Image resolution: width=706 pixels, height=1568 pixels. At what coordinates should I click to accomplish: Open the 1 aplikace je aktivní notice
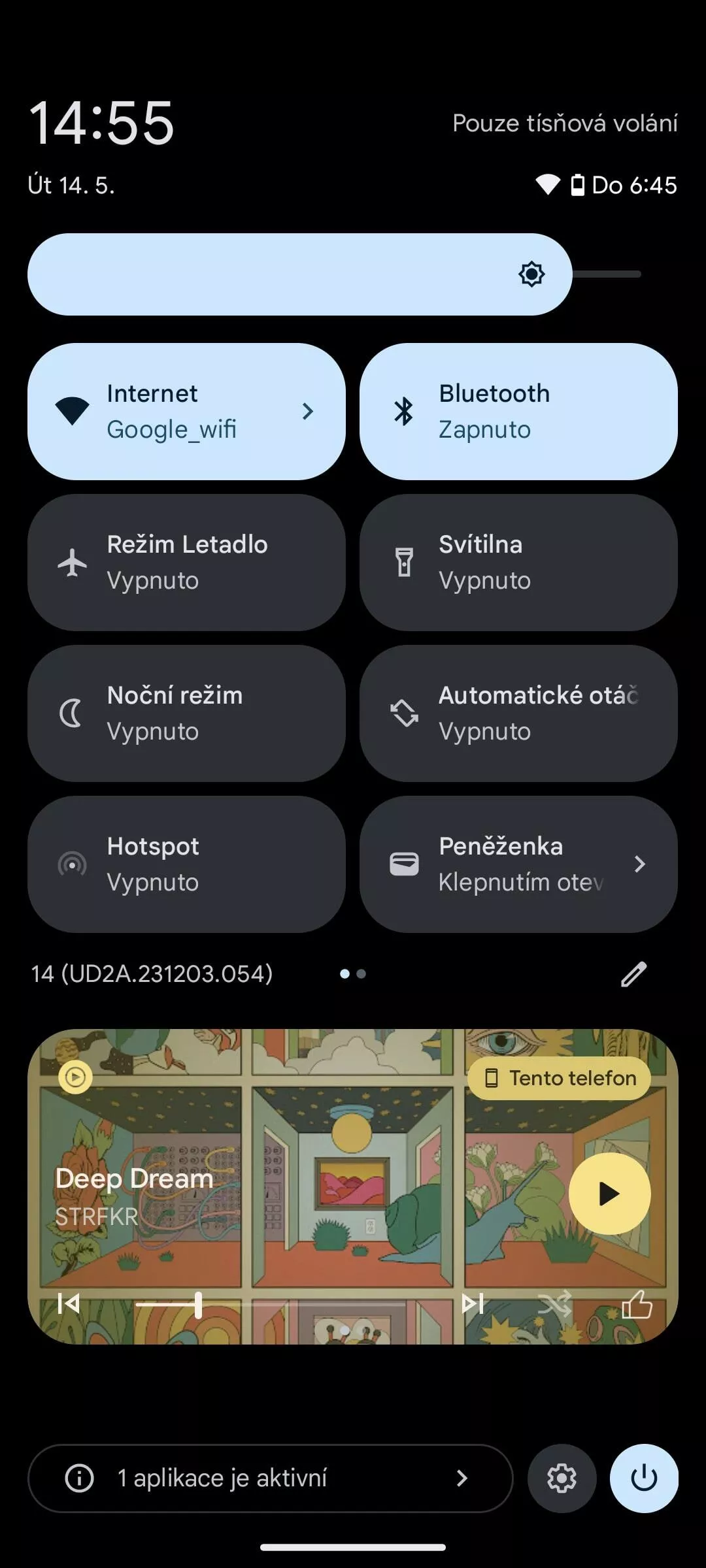coord(270,1478)
